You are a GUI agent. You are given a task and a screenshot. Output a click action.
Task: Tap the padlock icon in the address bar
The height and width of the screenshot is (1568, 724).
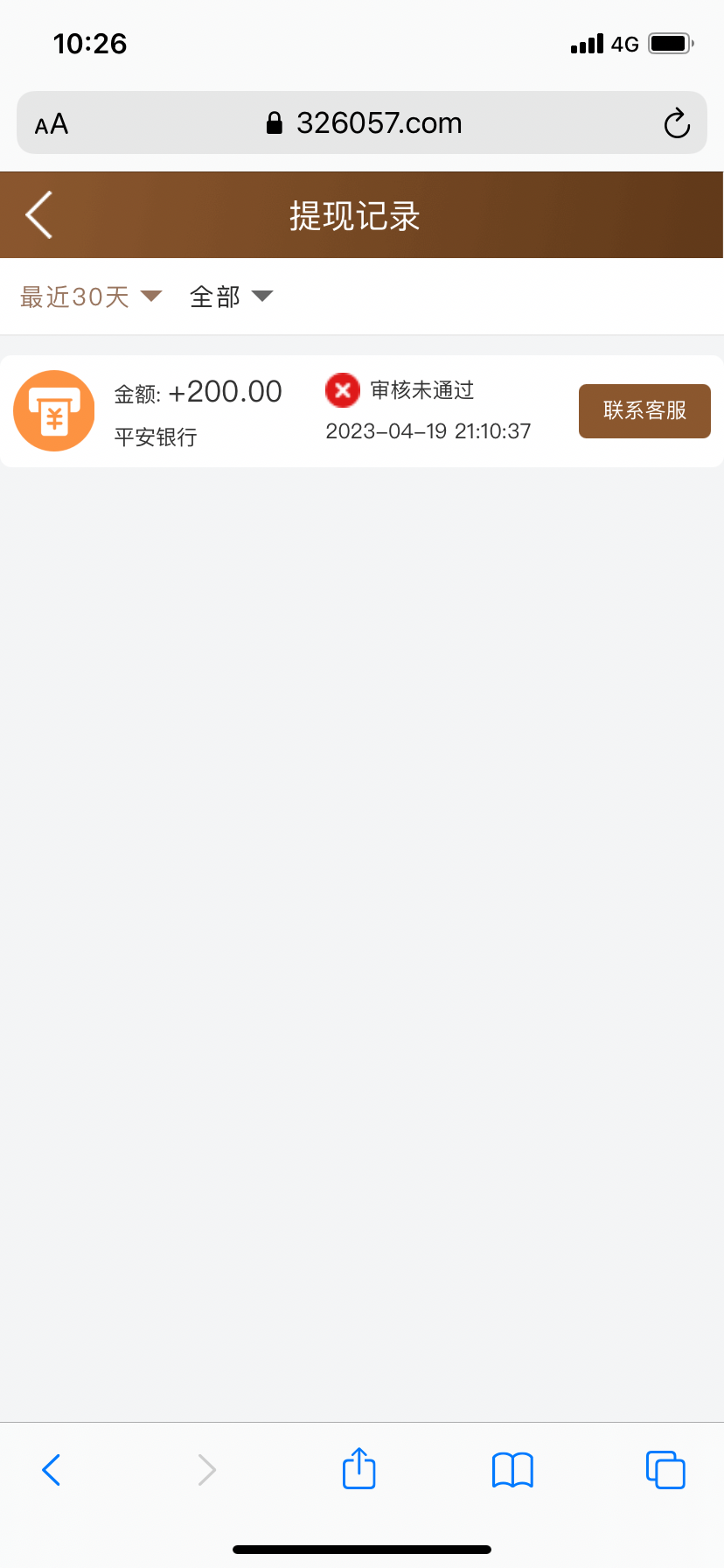click(274, 122)
